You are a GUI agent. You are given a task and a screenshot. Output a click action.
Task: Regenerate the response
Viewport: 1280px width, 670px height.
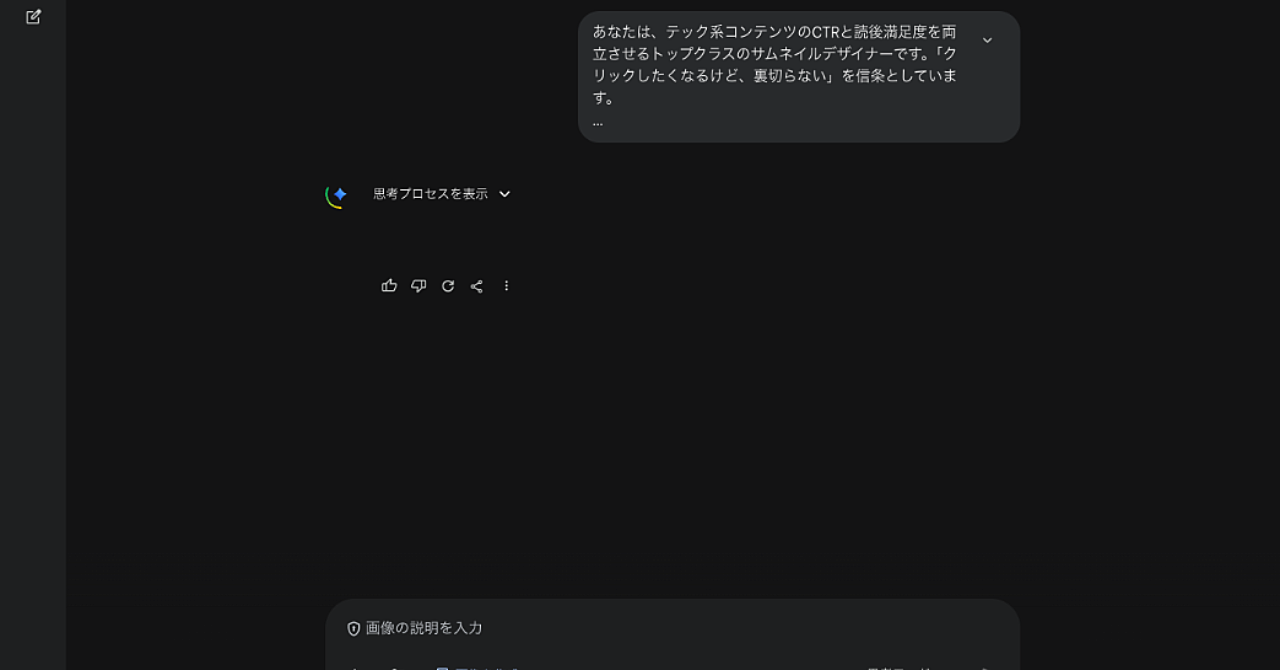pyautogui.click(x=448, y=286)
